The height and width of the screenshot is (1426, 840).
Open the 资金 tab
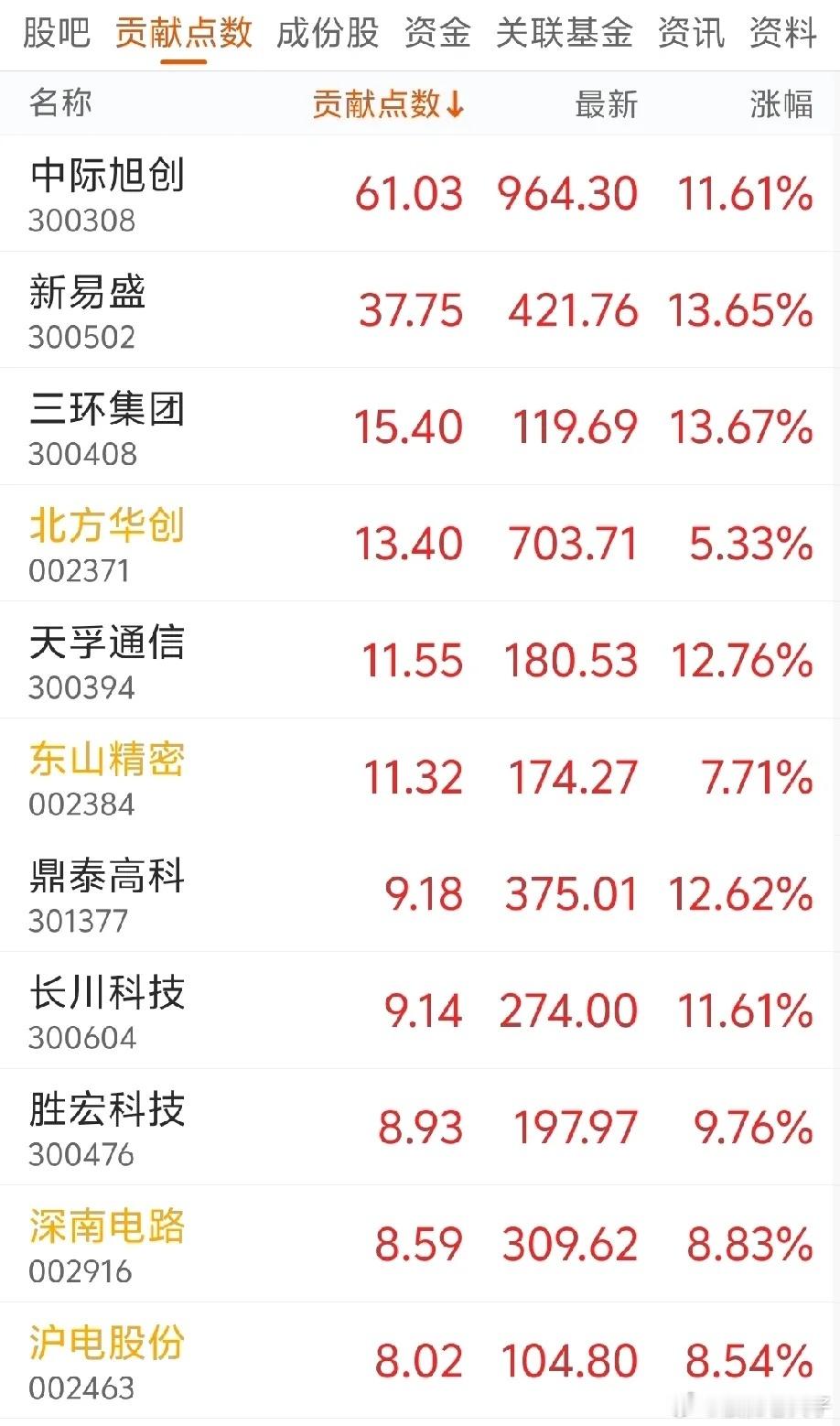click(x=437, y=33)
